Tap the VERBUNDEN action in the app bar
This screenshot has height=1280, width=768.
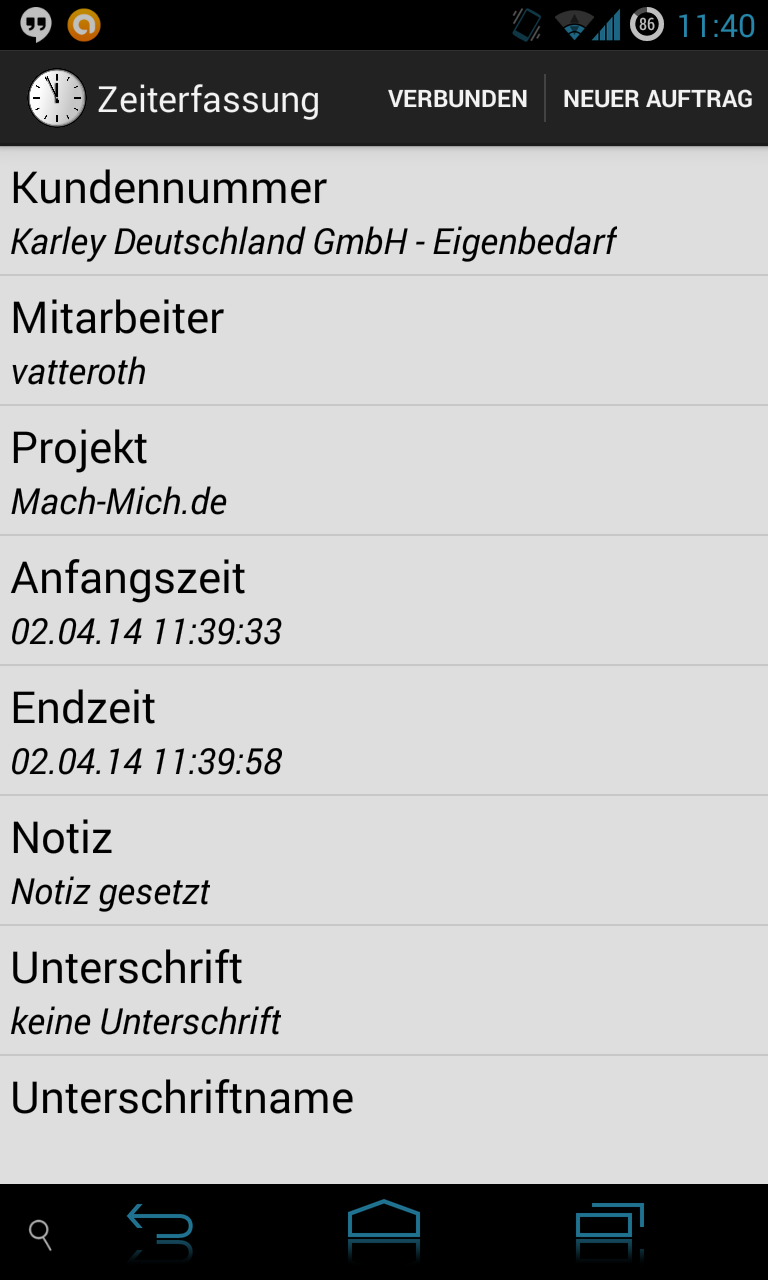coord(458,99)
